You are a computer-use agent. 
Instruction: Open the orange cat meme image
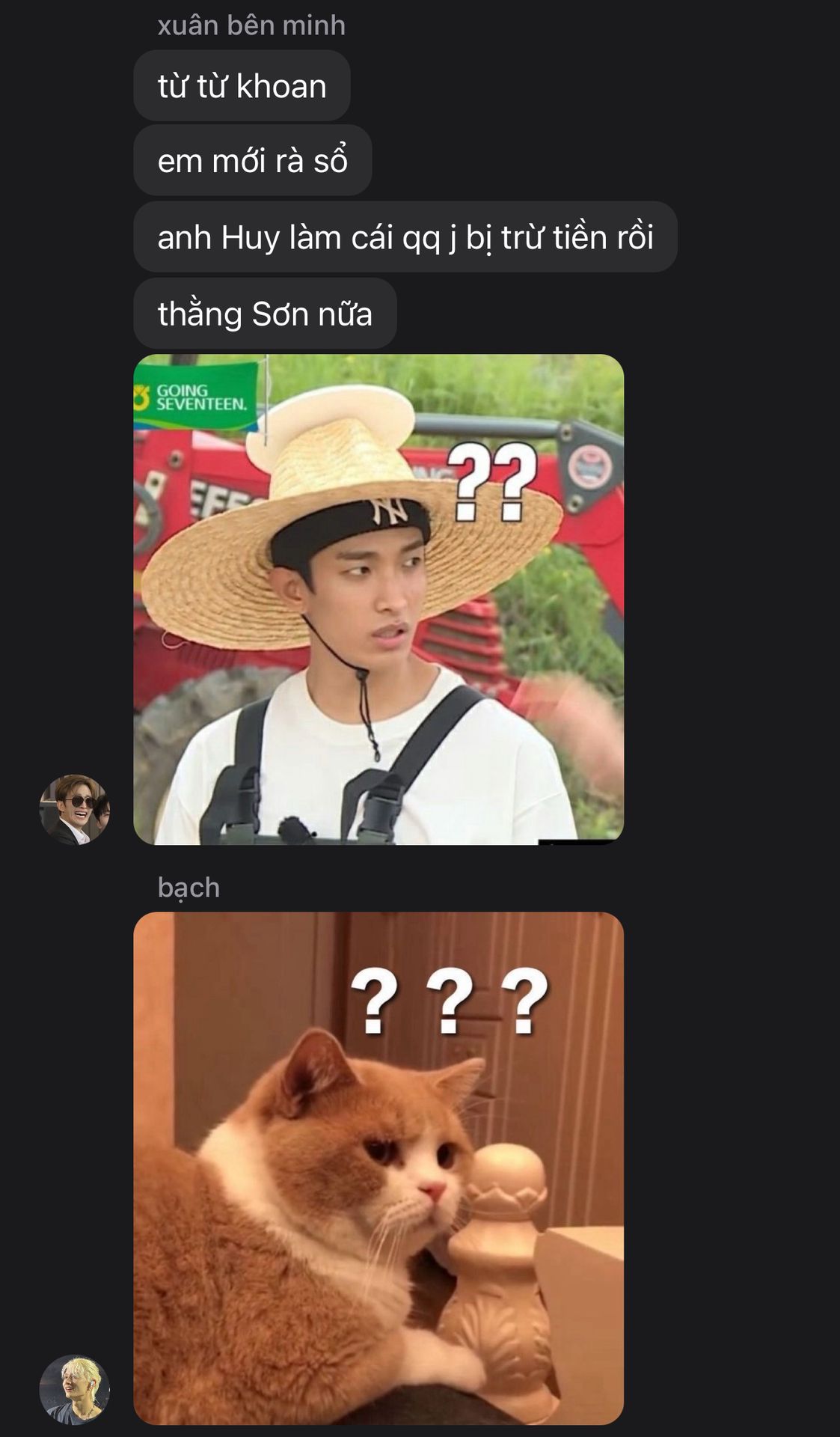(x=378, y=1168)
